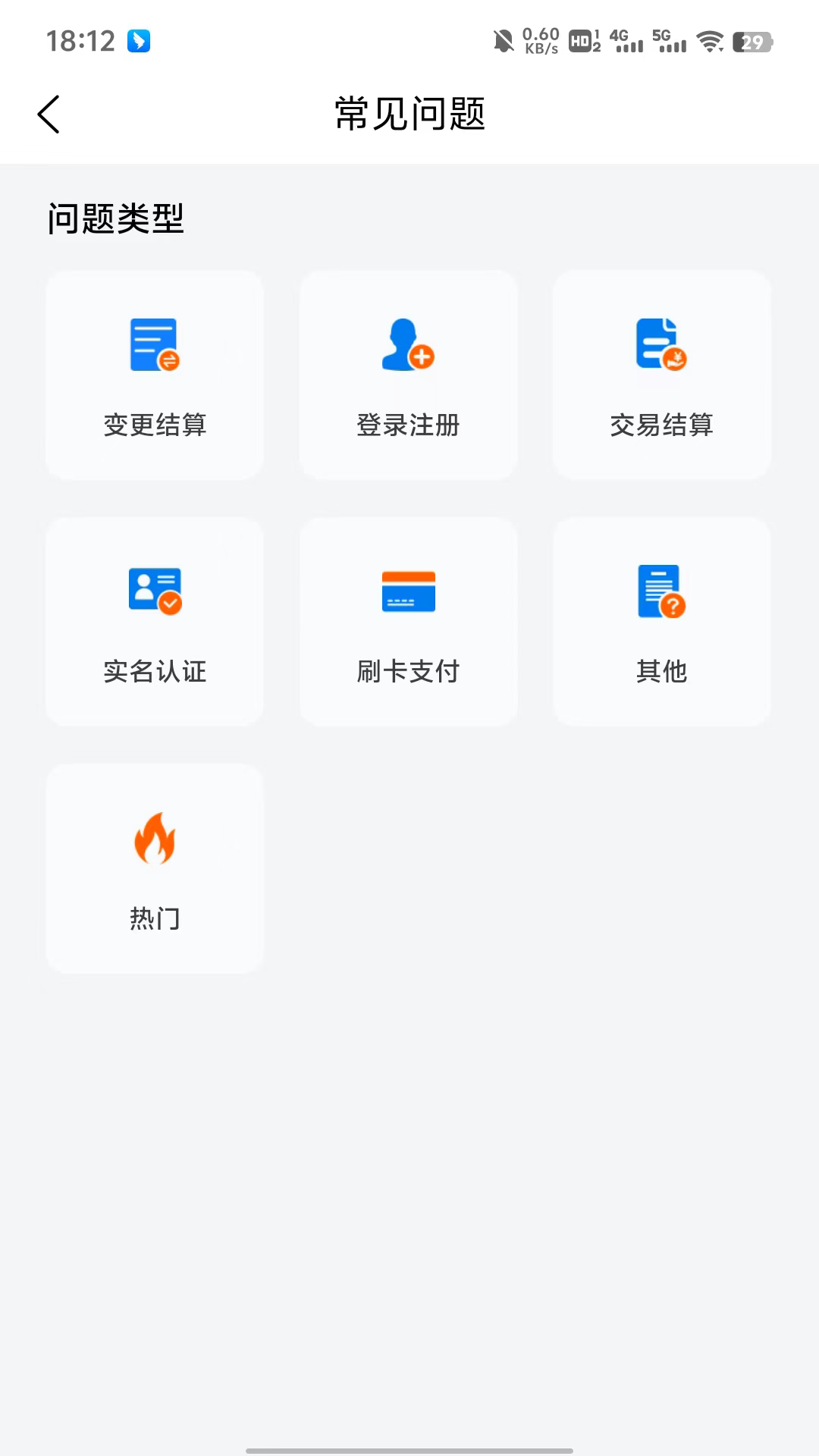Open the 变更结算 question category
Viewport: 819px width, 1456px height.
155,375
